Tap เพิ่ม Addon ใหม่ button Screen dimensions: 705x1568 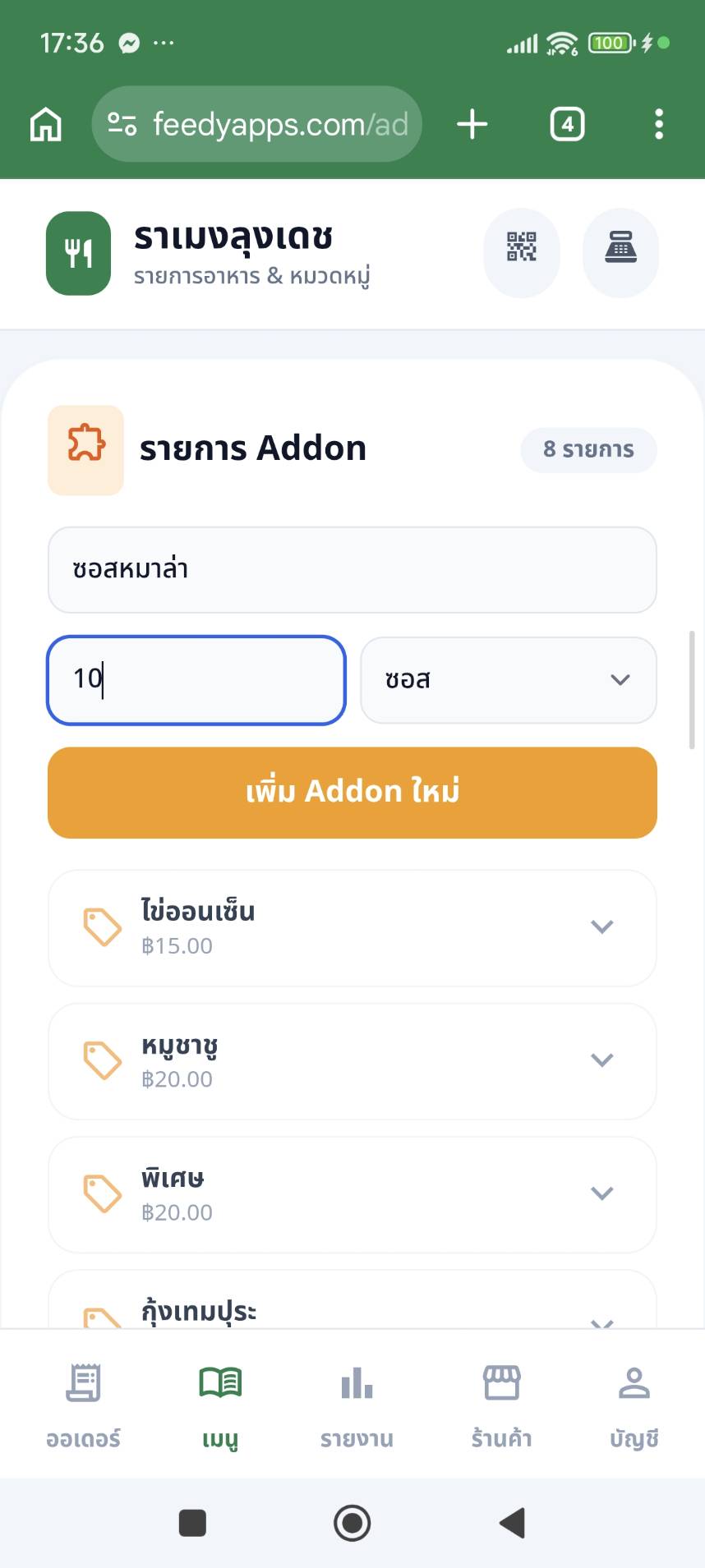352,792
